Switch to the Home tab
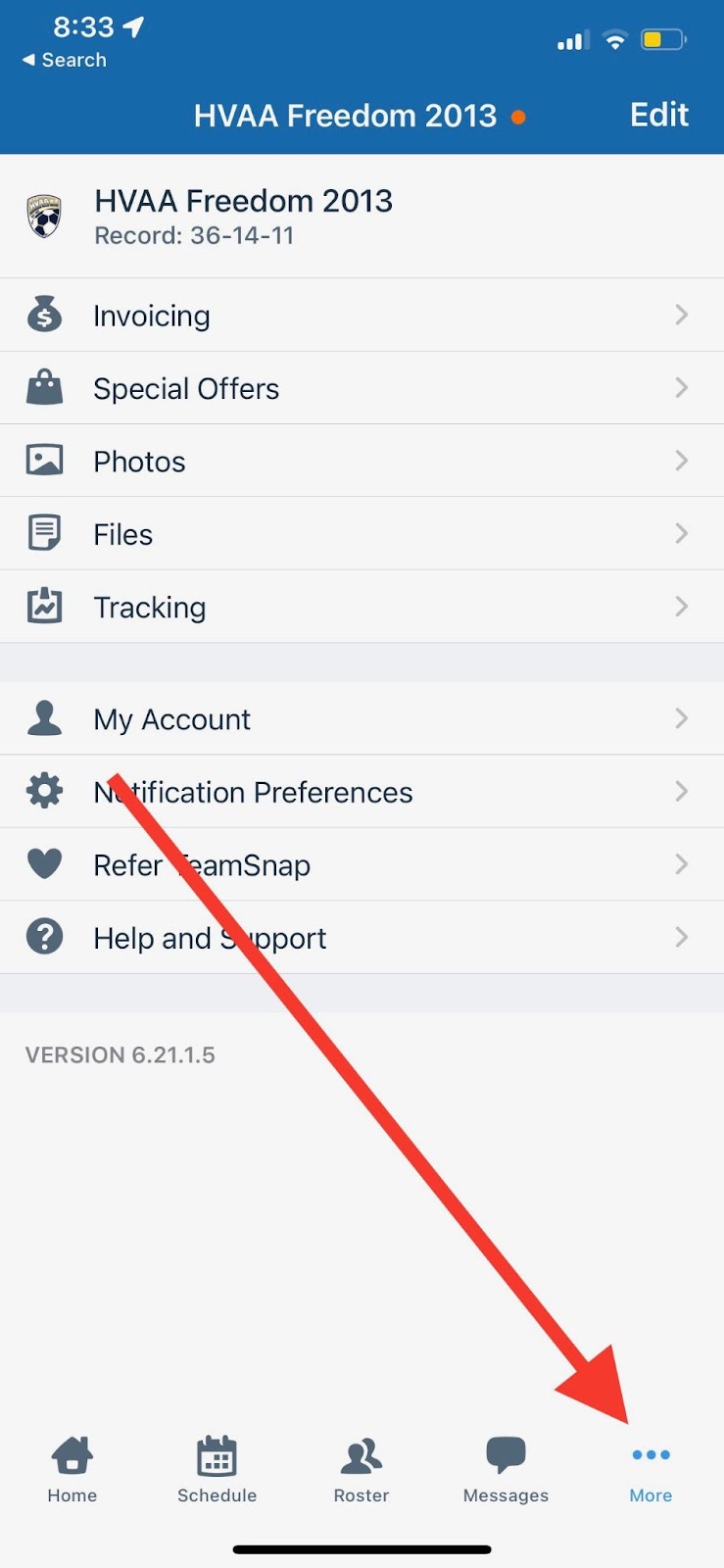This screenshot has width=724, height=1568. pyautogui.click(x=72, y=1469)
